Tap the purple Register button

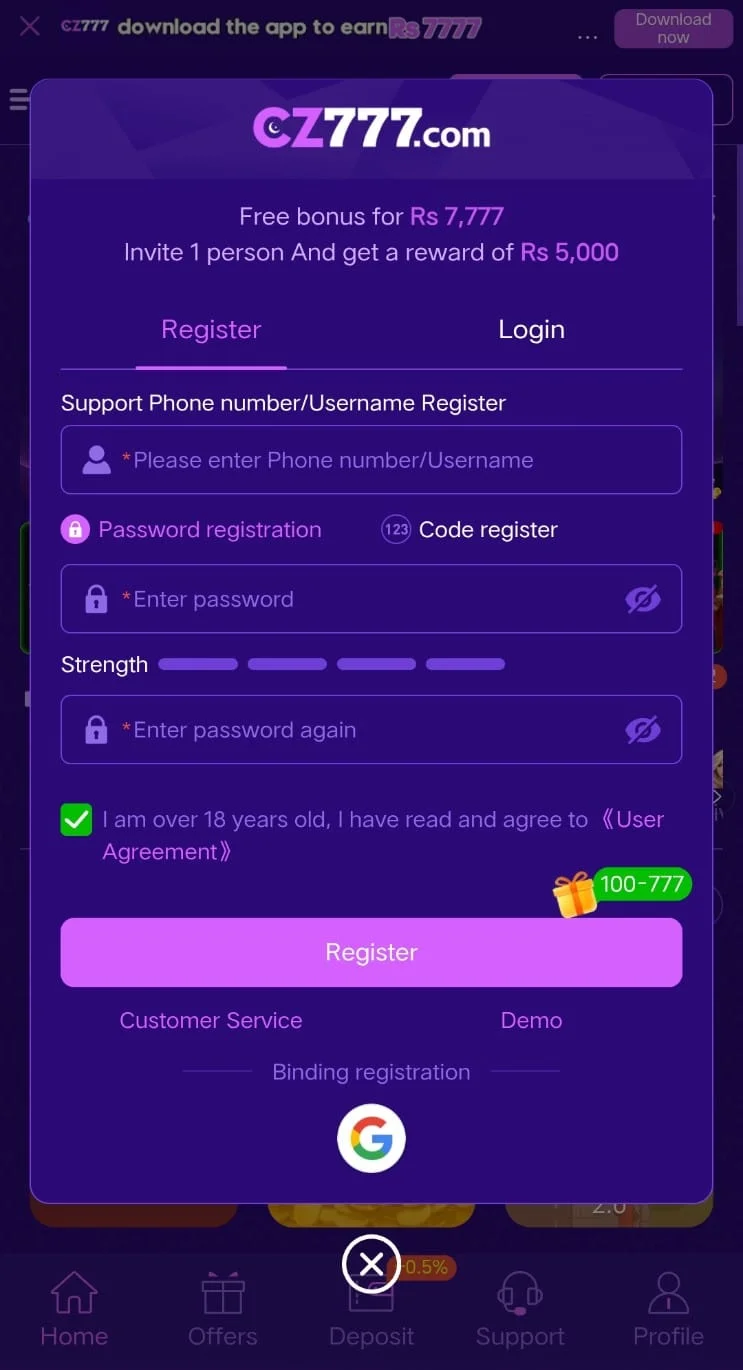(x=371, y=952)
